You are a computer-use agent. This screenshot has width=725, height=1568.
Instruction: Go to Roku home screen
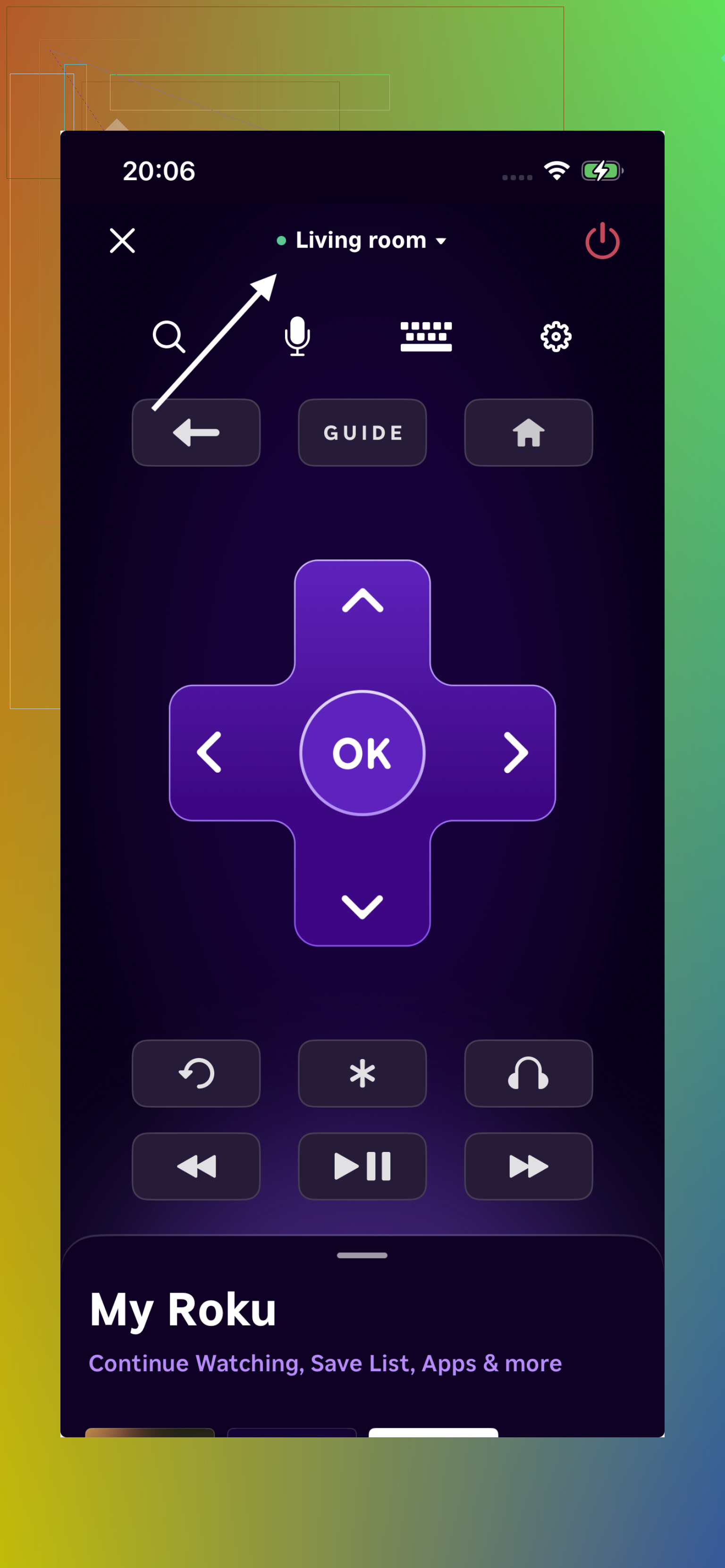tap(528, 433)
